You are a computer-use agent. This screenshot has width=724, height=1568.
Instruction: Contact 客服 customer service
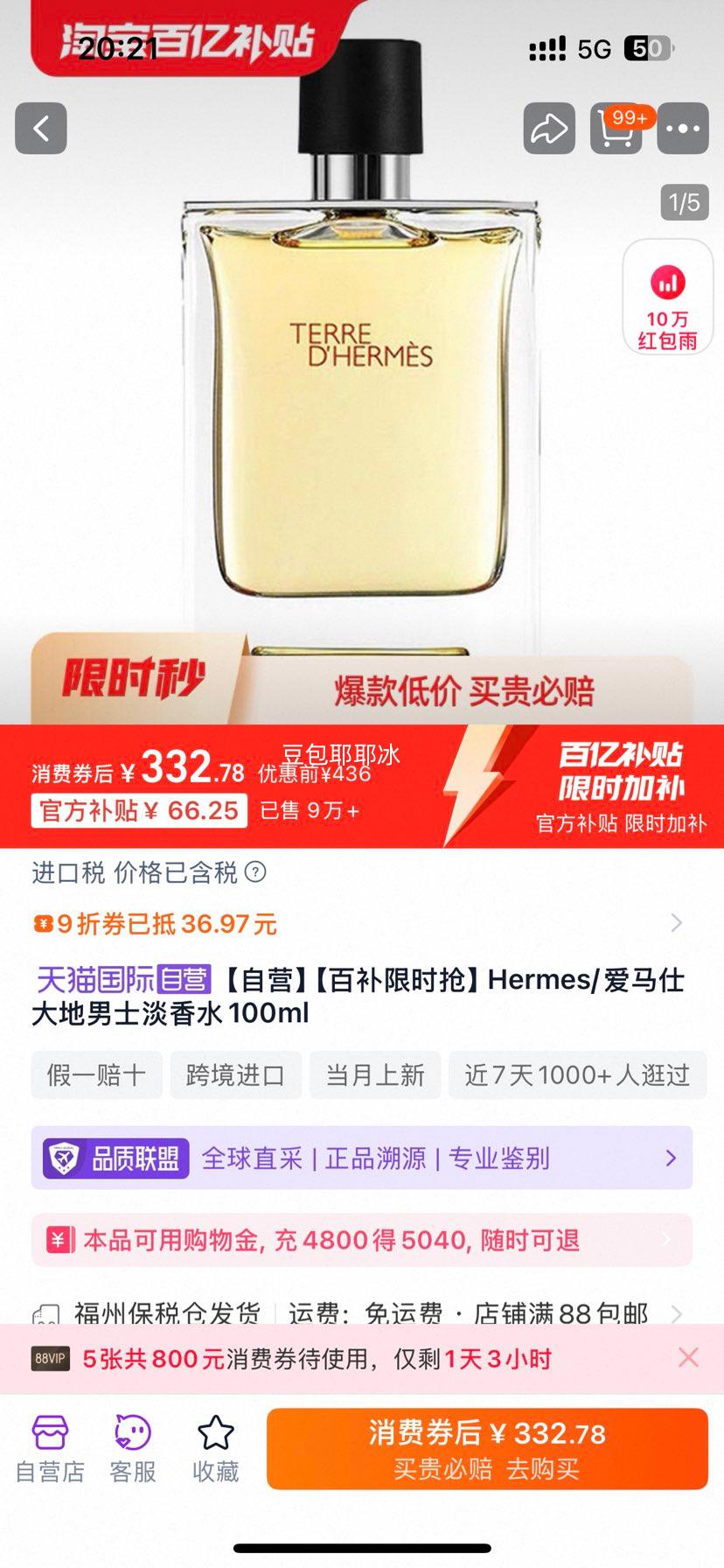click(133, 1449)
